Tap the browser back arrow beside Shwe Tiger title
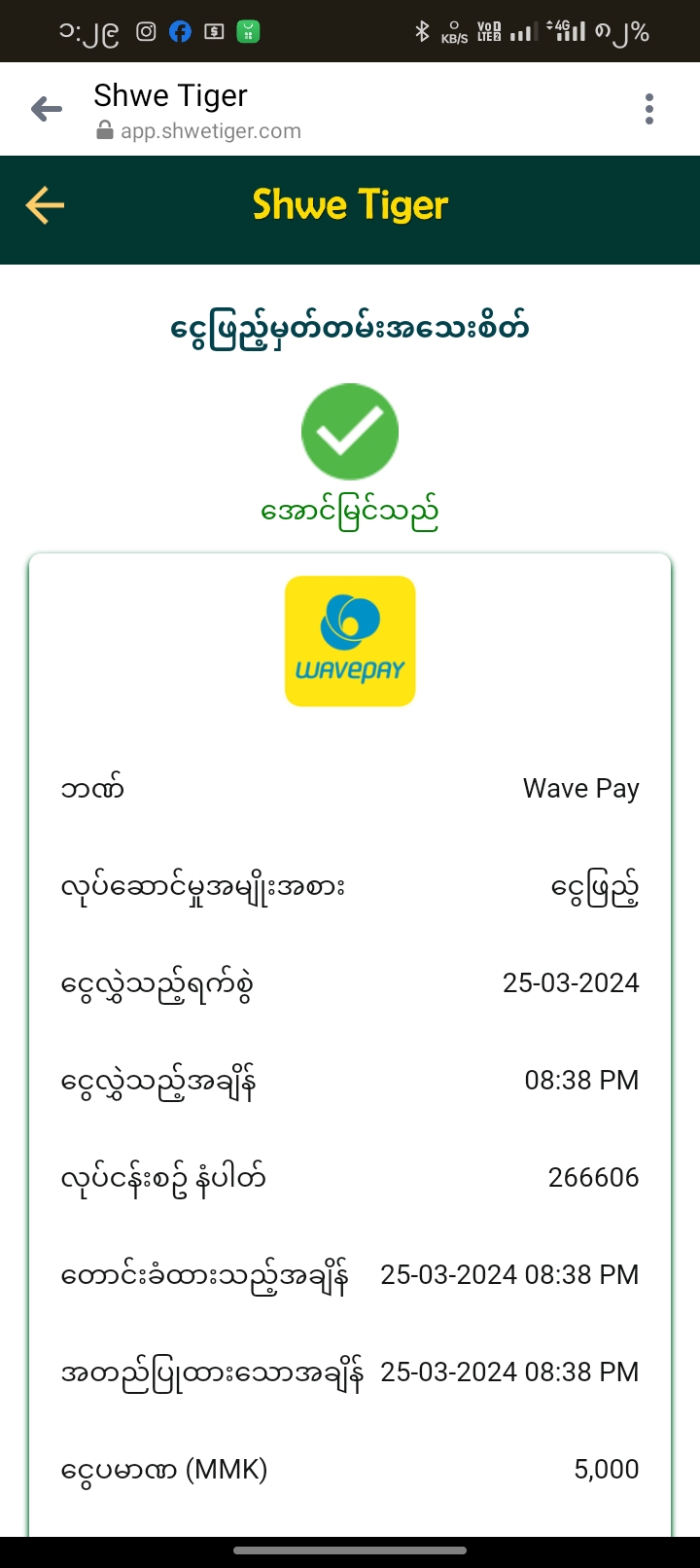 pos(47,109)
